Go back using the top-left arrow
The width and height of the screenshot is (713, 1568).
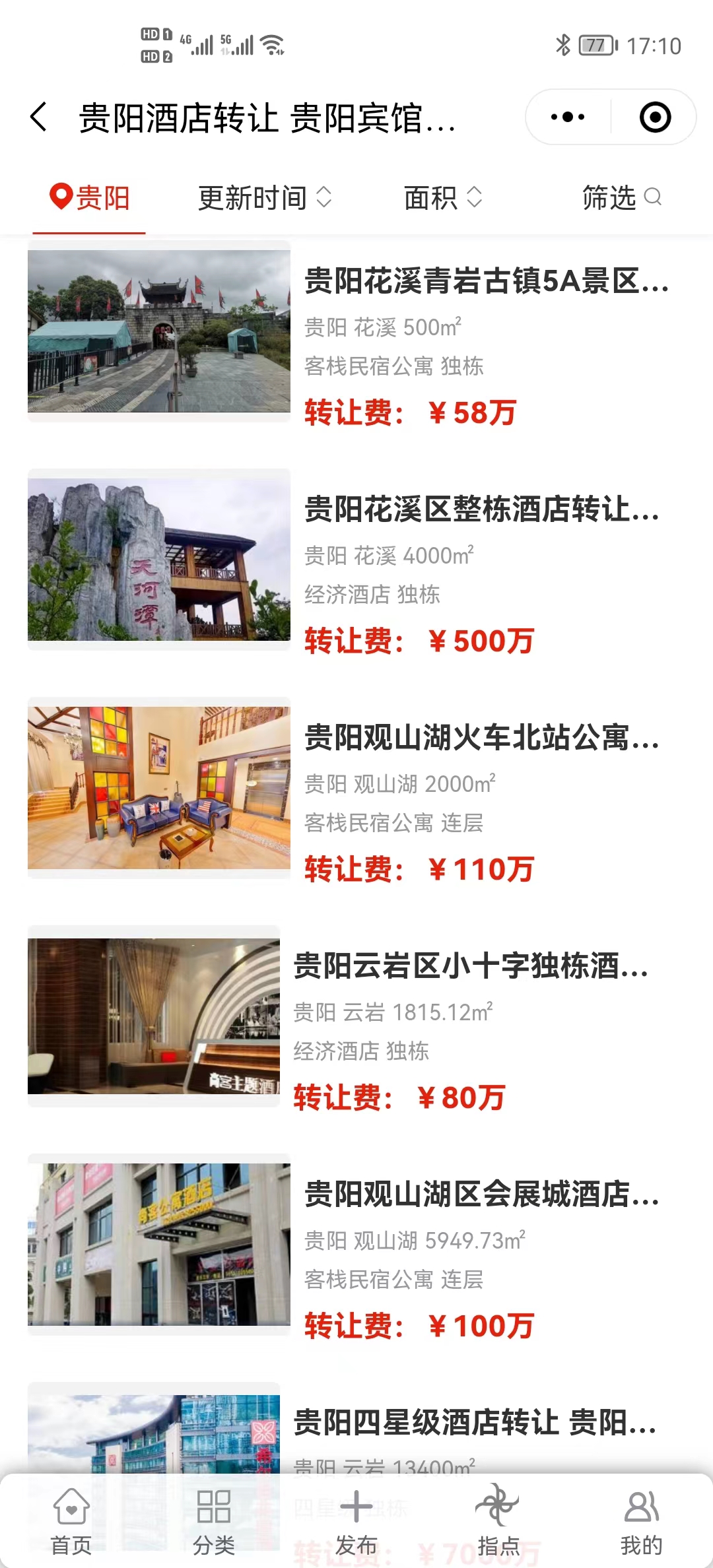39,117
